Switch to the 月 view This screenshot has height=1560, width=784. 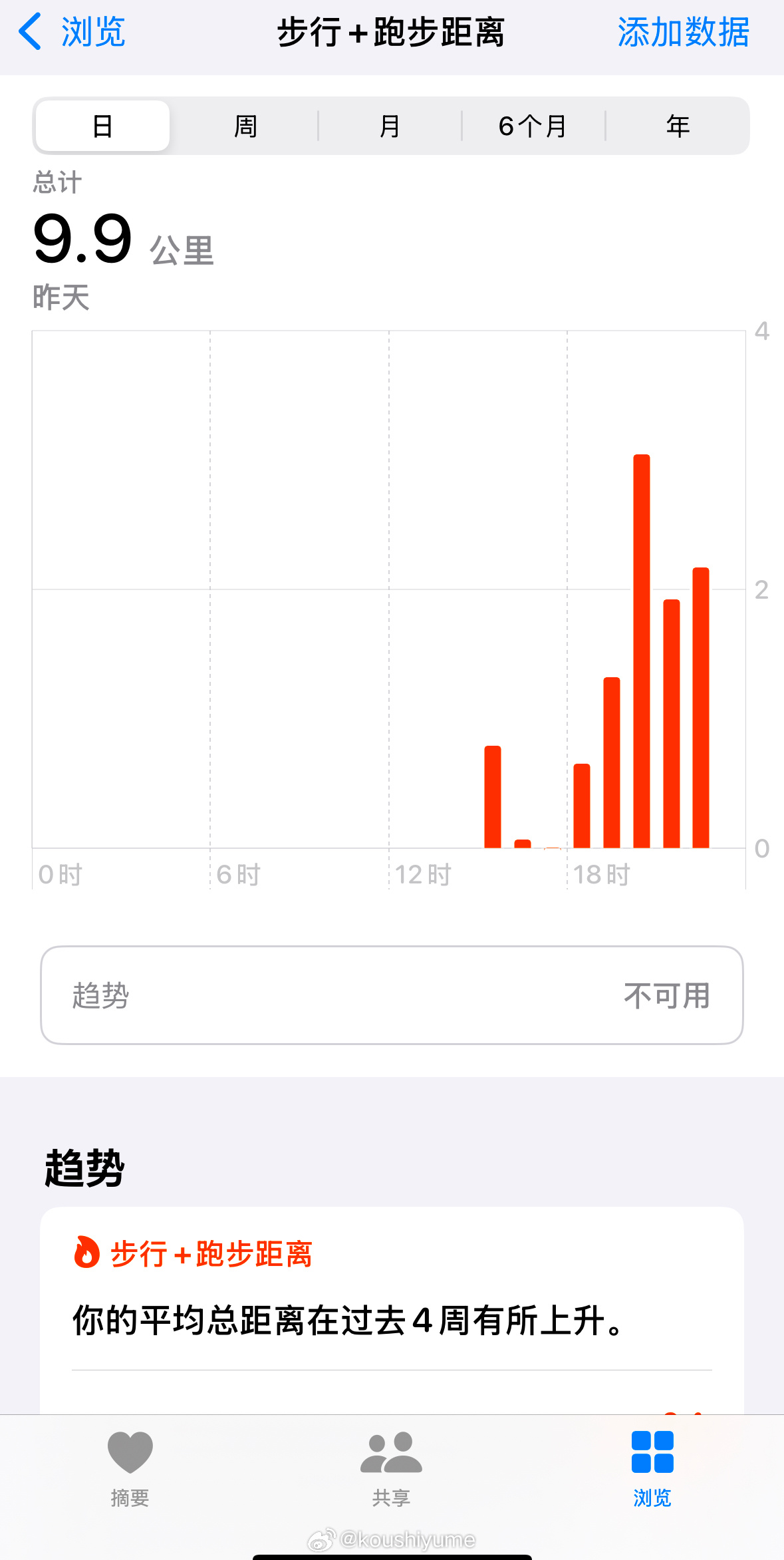click(390, 126)
